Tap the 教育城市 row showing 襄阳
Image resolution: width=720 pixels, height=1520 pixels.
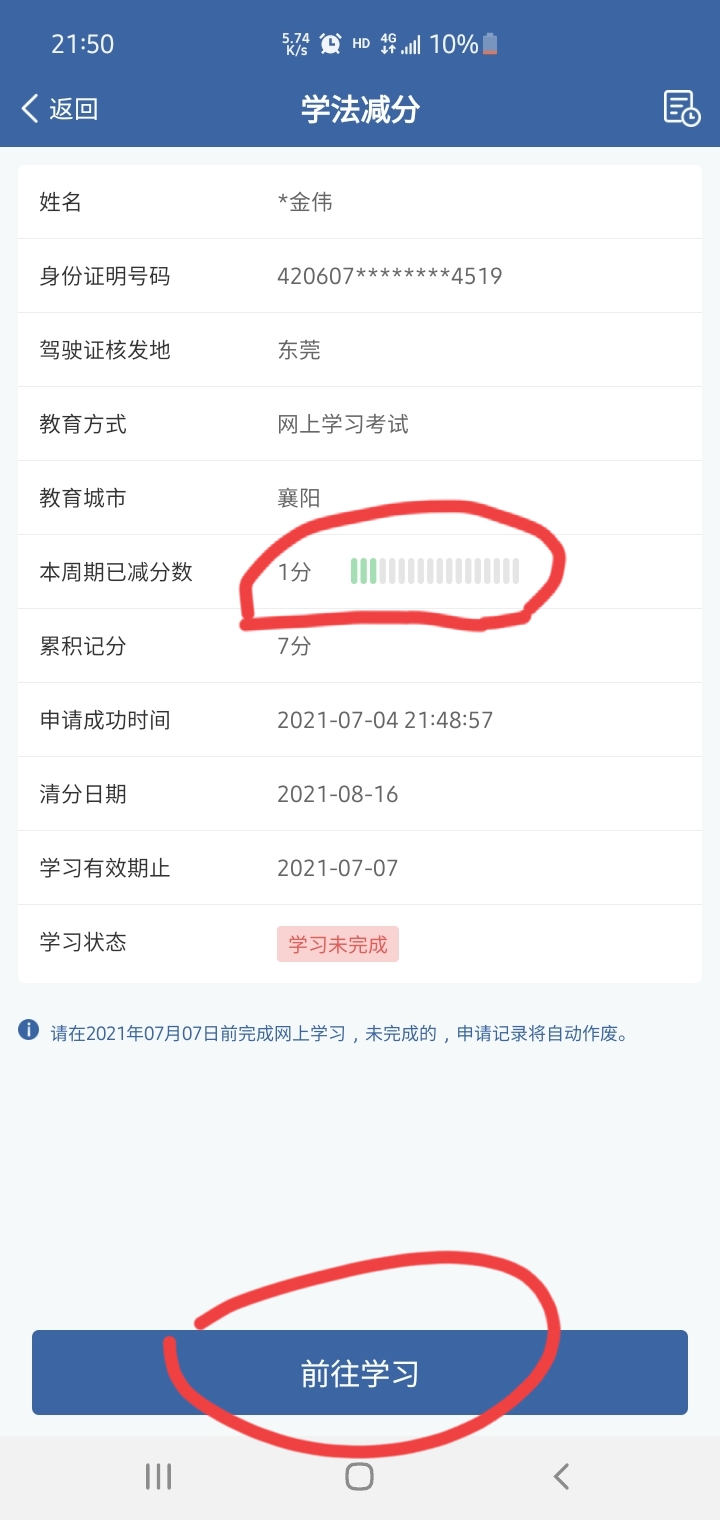(x=360, y=497)
